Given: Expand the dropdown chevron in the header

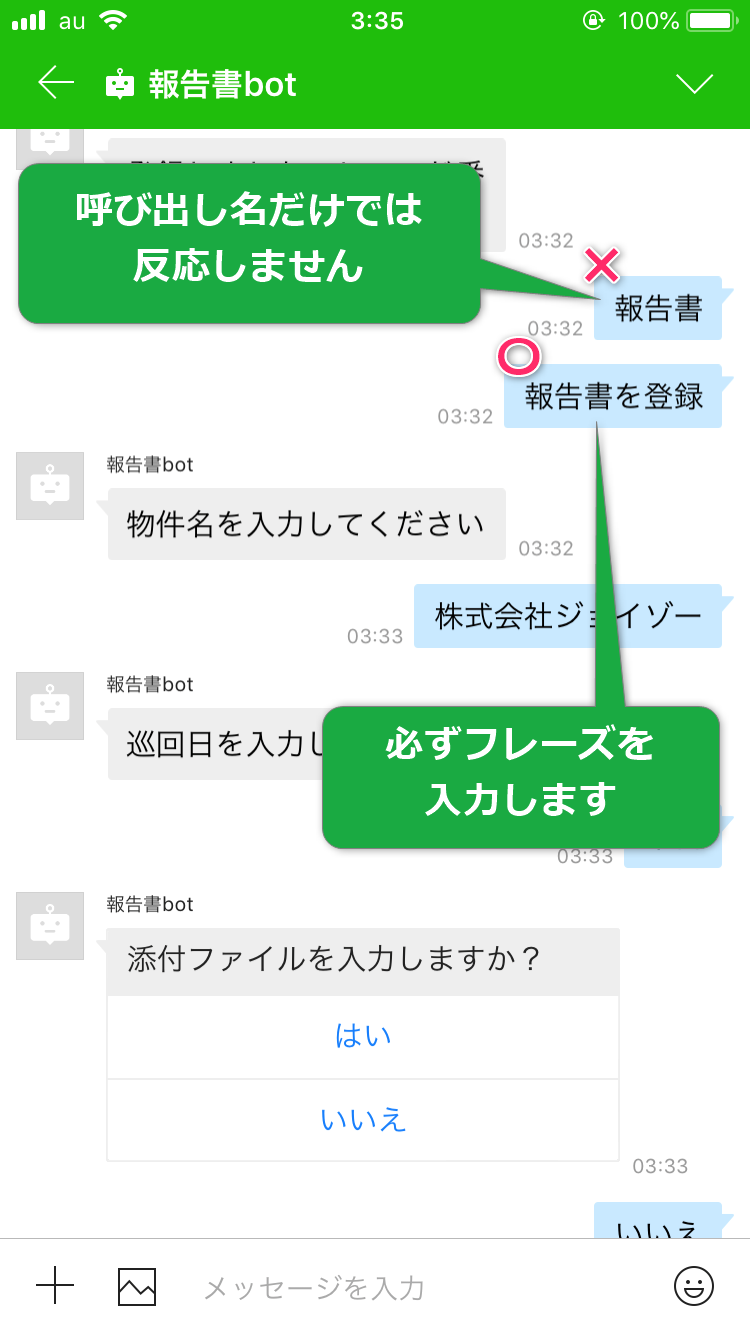Looking at the screenshot, I should 695,85.
